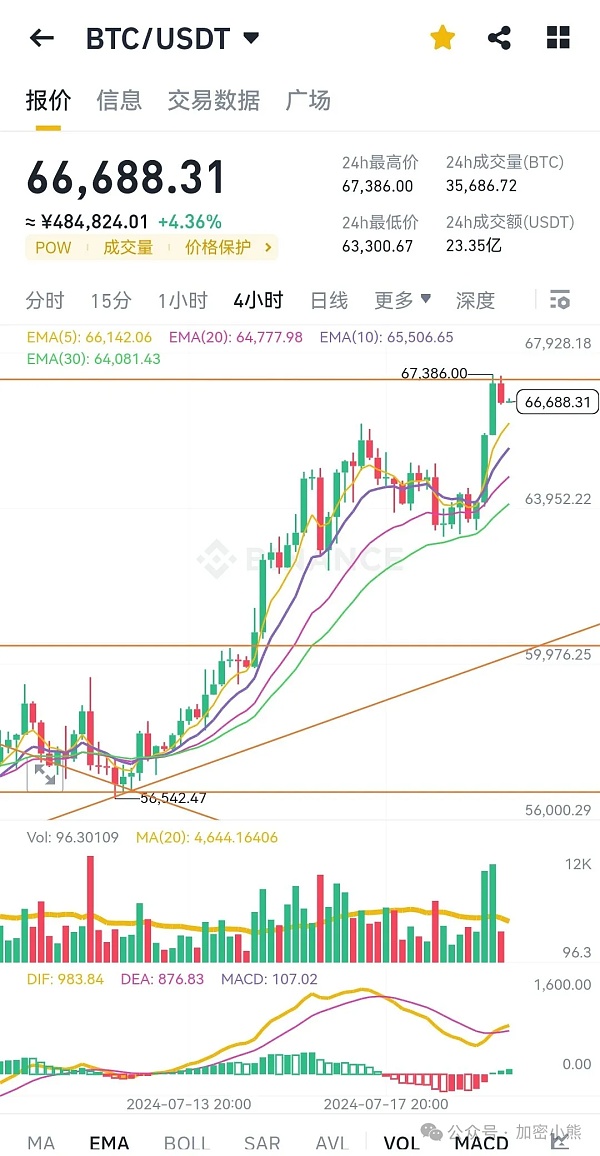Toggle the favorite star

coord(442,39)
